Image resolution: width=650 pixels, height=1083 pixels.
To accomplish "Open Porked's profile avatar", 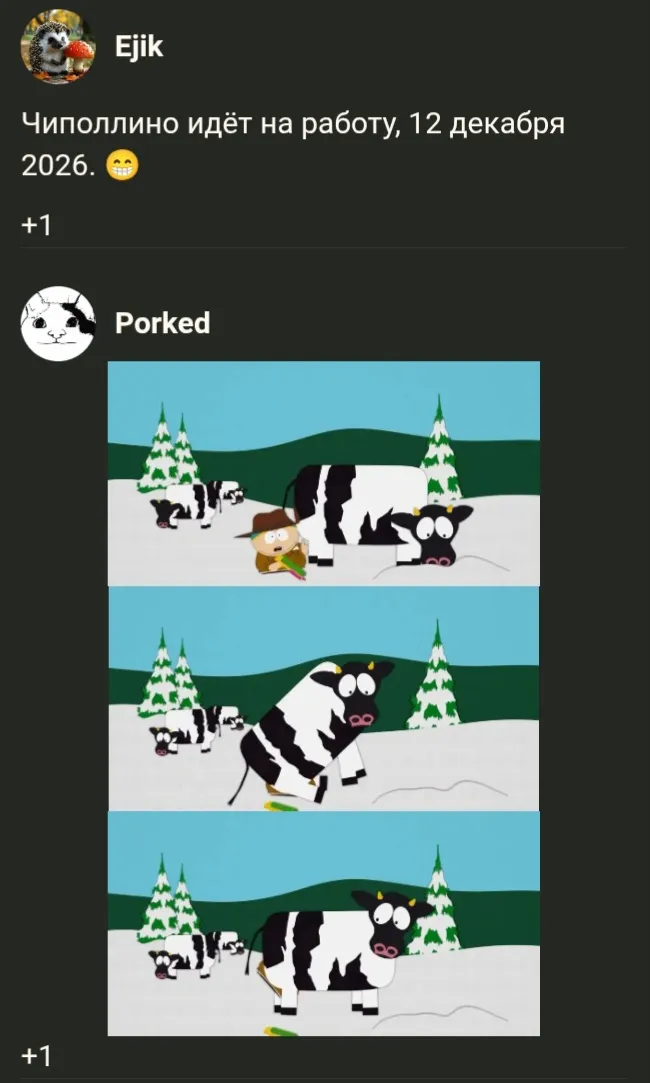I will pos(58,323).
